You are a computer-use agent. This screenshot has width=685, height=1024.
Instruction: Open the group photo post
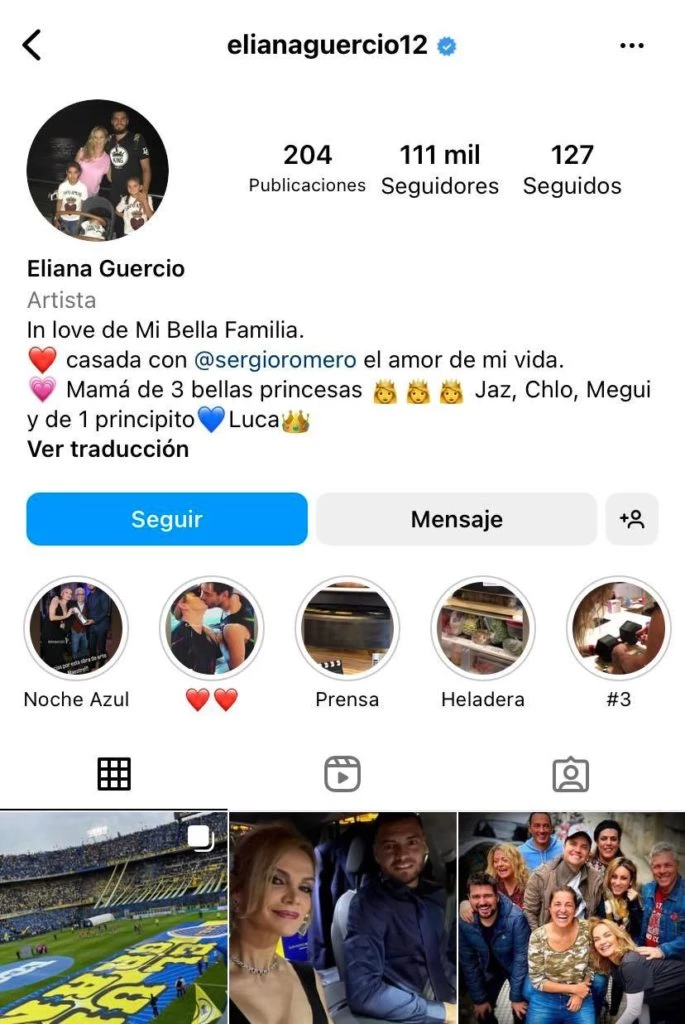[x=571, y=917]
